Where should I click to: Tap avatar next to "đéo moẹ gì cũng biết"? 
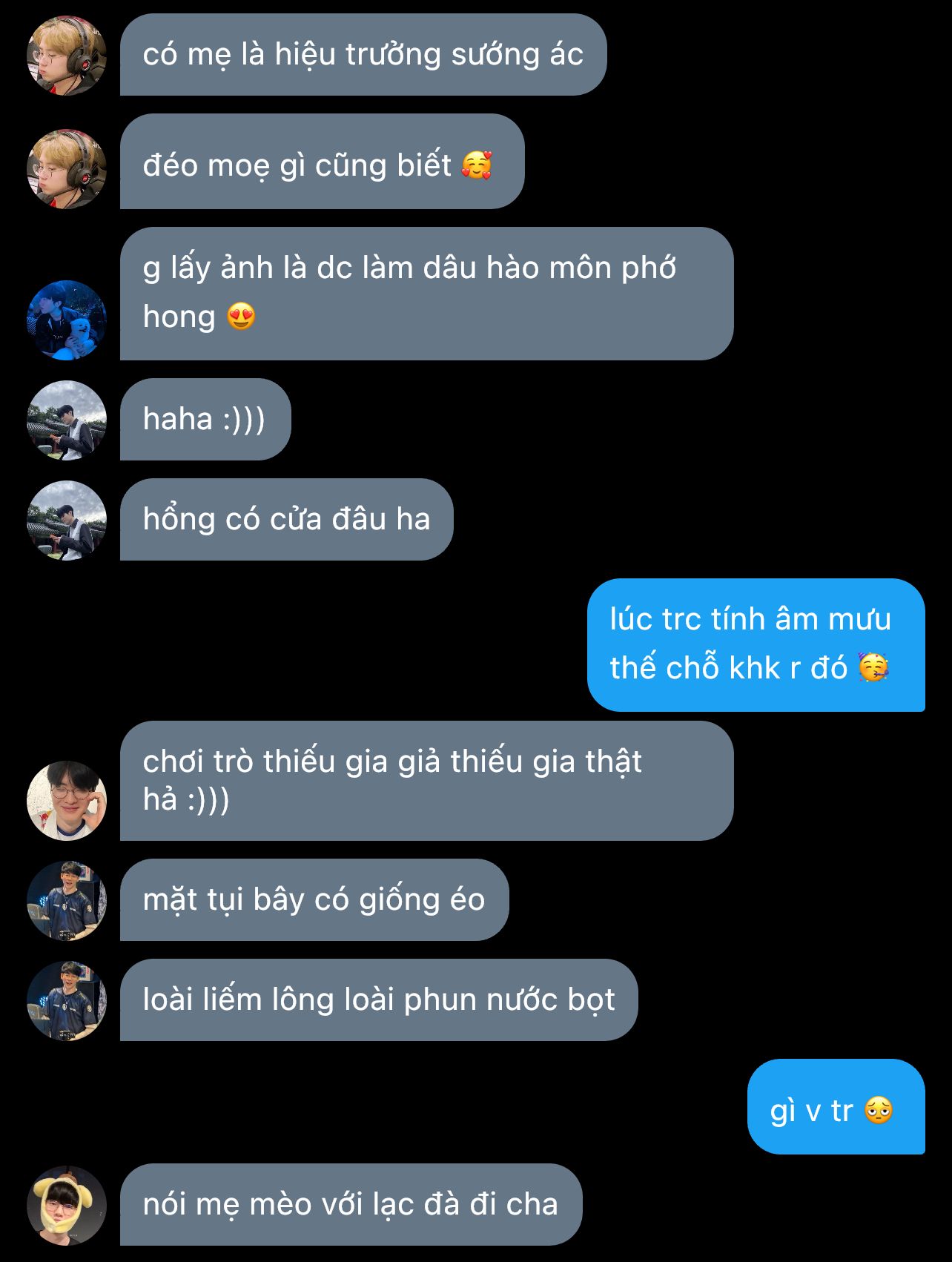tap(67, 169)
